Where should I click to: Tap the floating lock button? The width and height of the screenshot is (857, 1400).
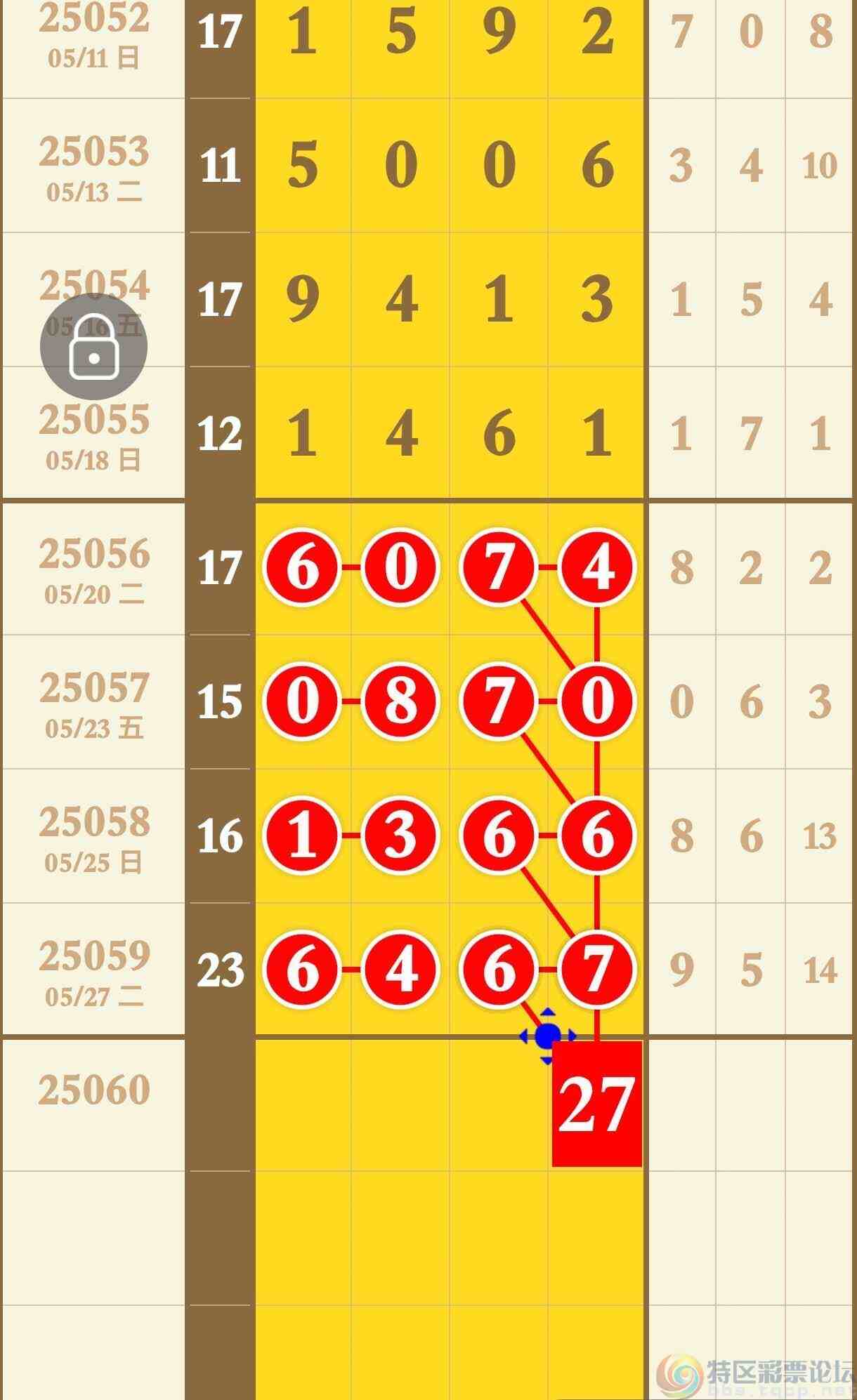93,347
